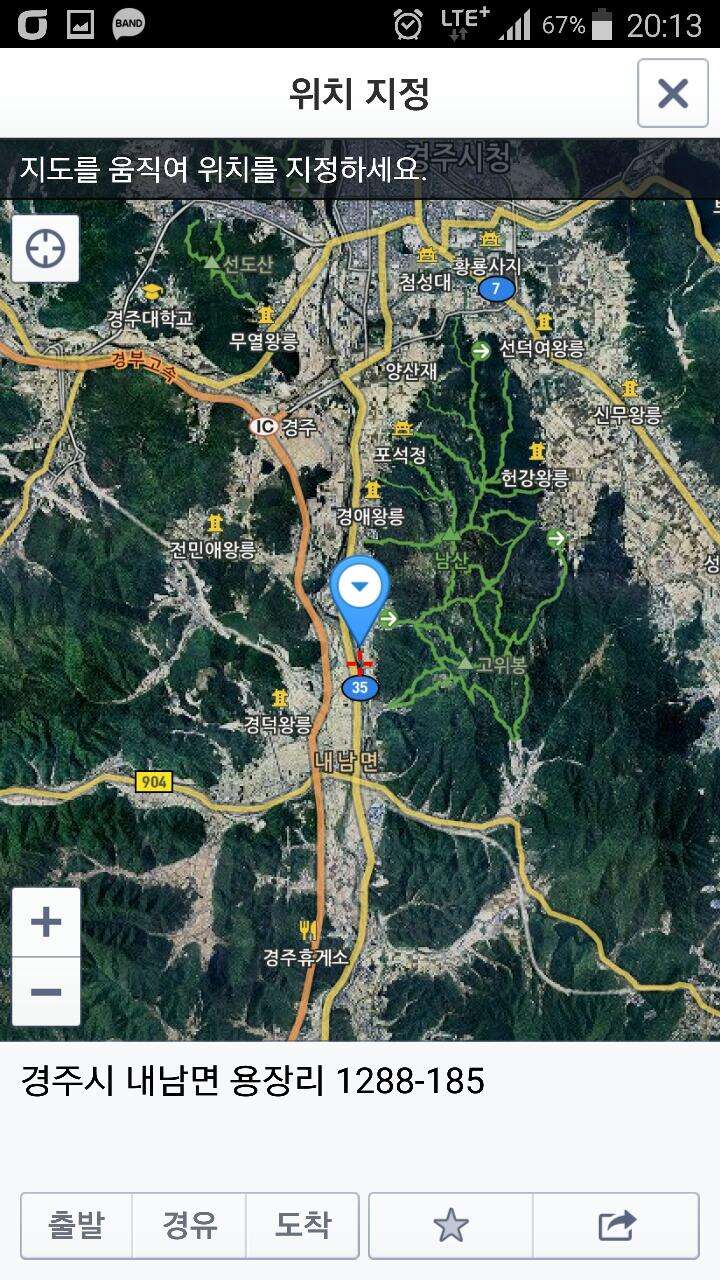This screenshot has width=720, height=1280.
Task: Zoom in with the plus button
Action: (46, 922)
